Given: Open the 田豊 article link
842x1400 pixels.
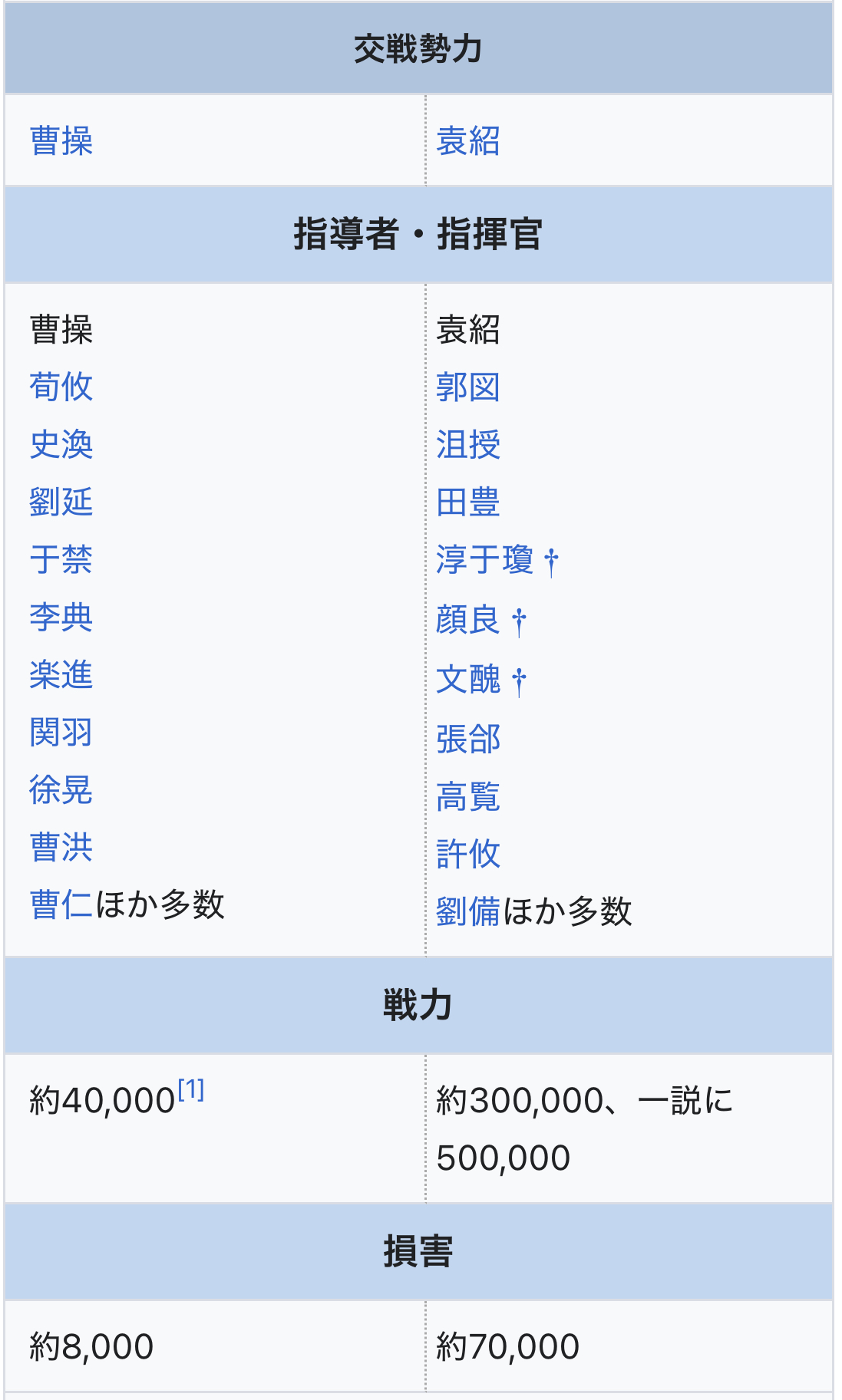Looking at the screenshot, I should tap(467, 502).
